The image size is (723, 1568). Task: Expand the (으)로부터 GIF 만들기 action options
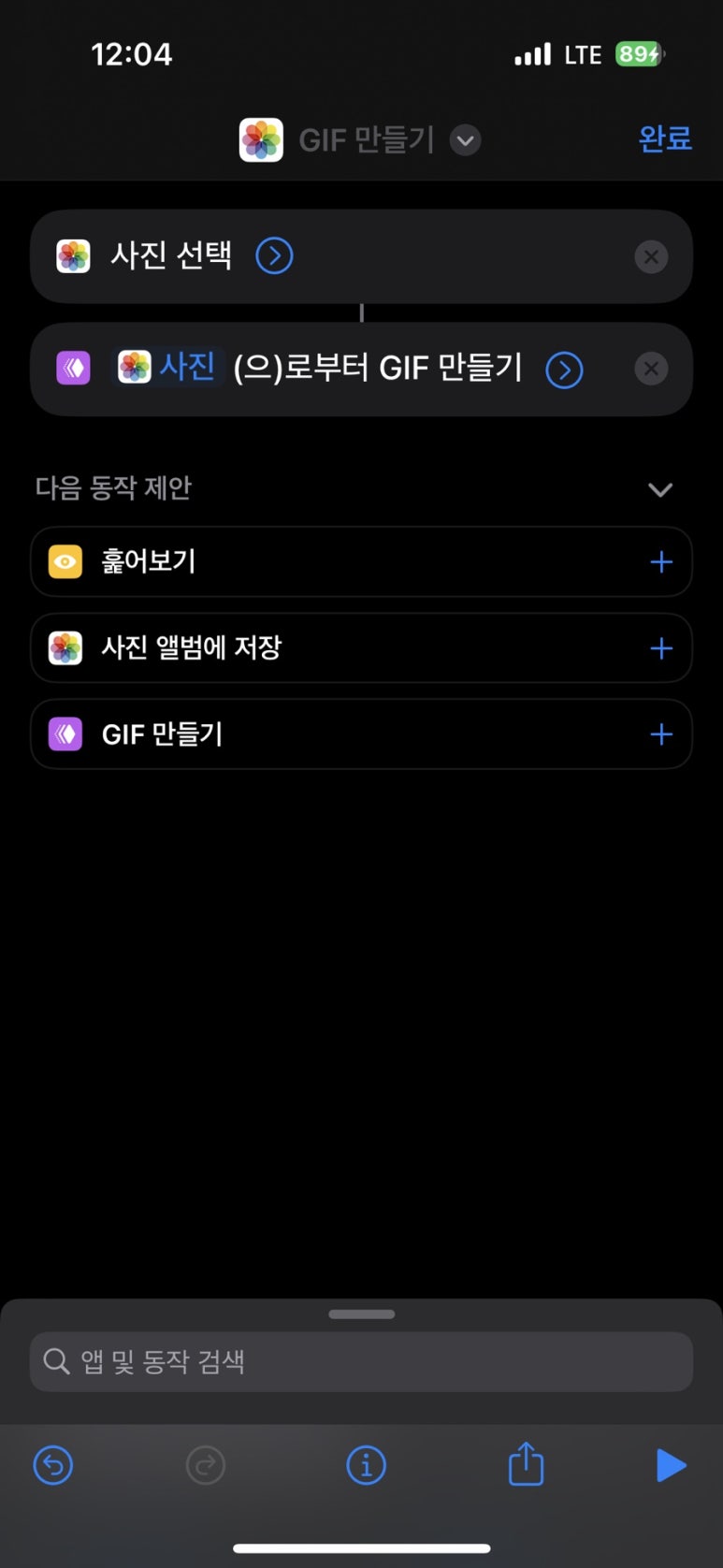coord(564,370)
